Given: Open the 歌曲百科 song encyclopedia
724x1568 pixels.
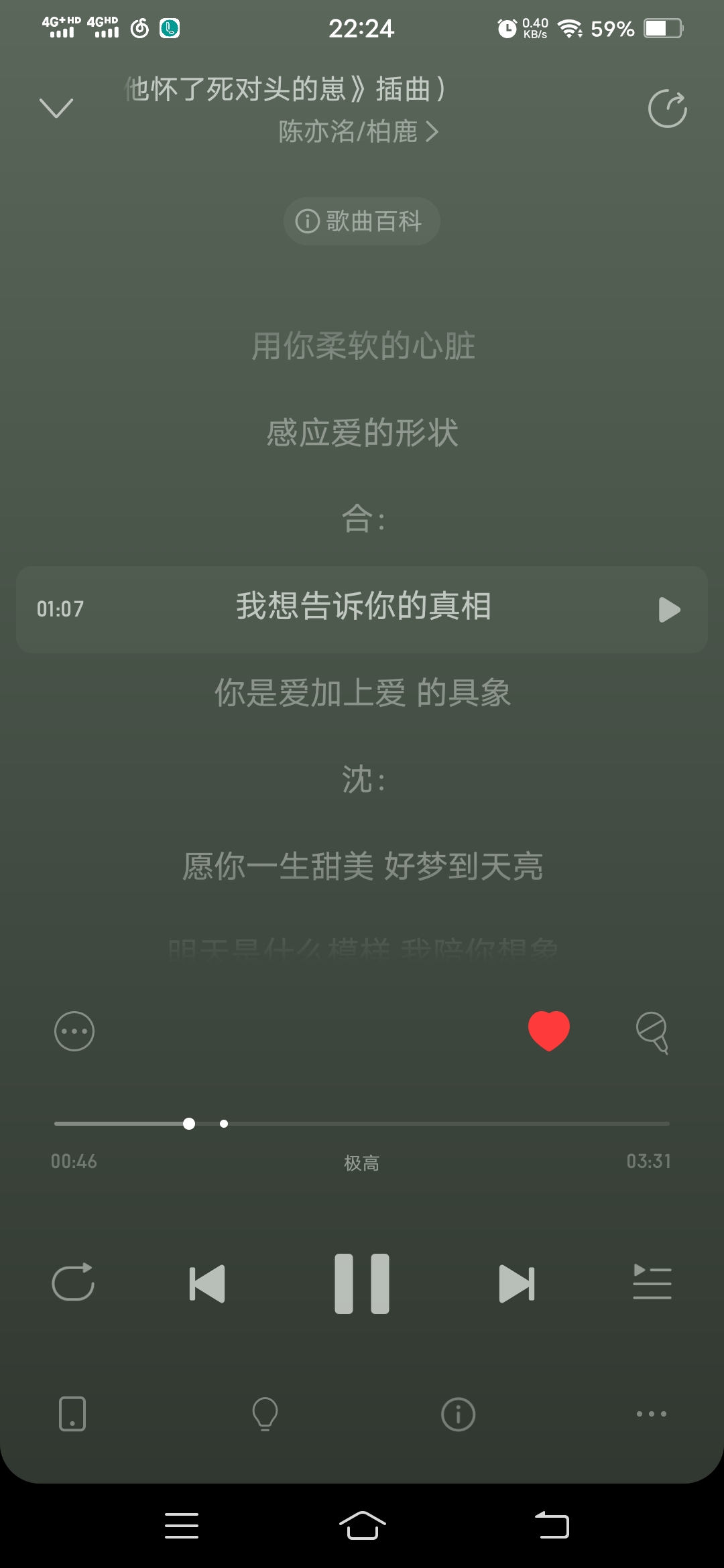Looking at the screenshot, I should click(x=361, y=220).
